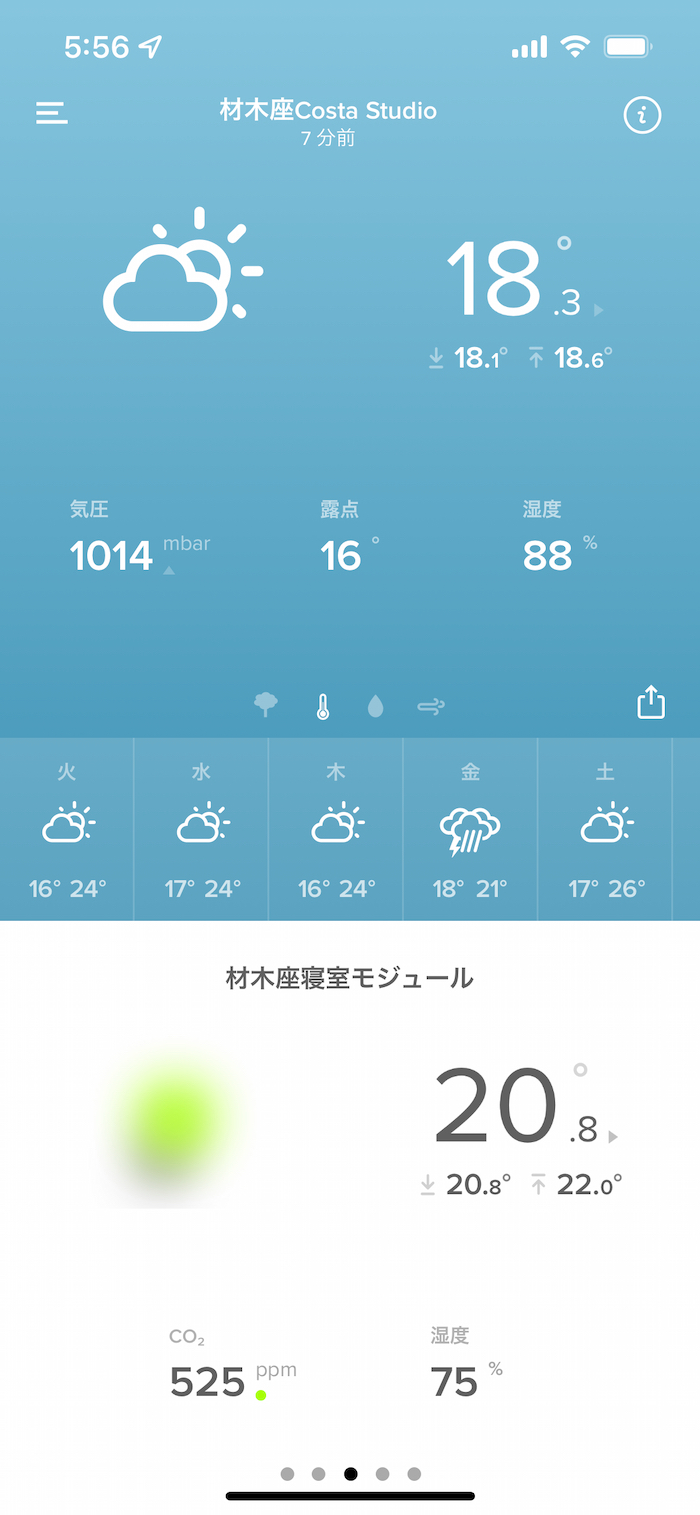Share the outdoor weather data
This screenshot has width=700, height=1515.
click(x=651, y=702)
